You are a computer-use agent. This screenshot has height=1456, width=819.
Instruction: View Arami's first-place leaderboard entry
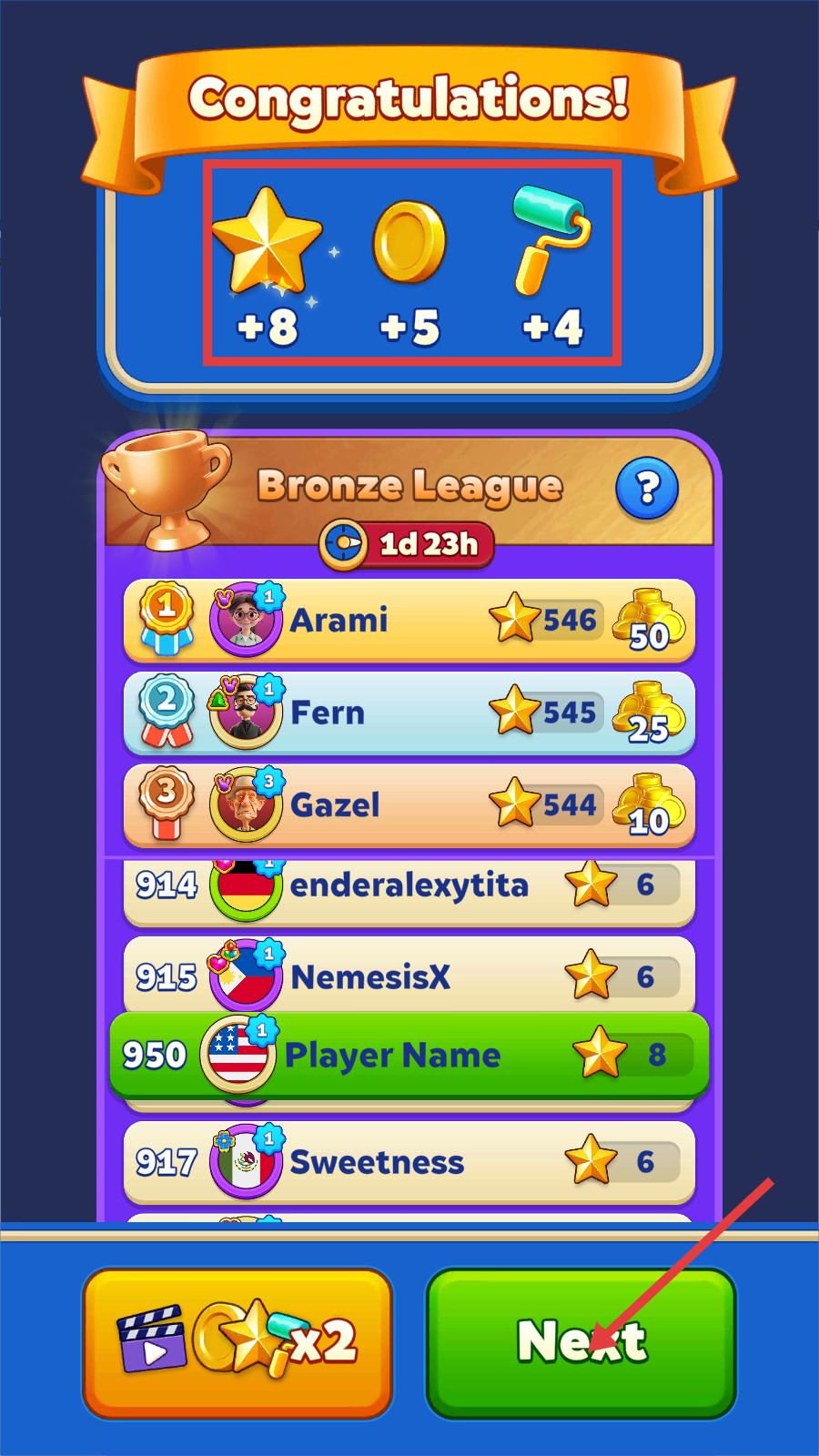[x=409, y=621]
